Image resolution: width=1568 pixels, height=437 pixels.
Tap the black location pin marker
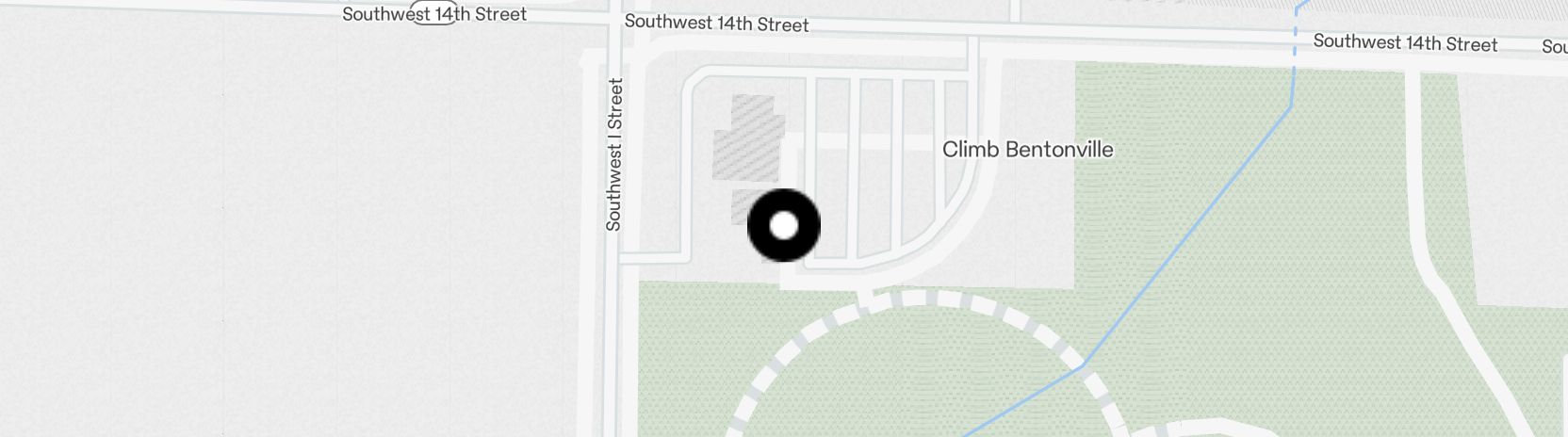point(783,226)
